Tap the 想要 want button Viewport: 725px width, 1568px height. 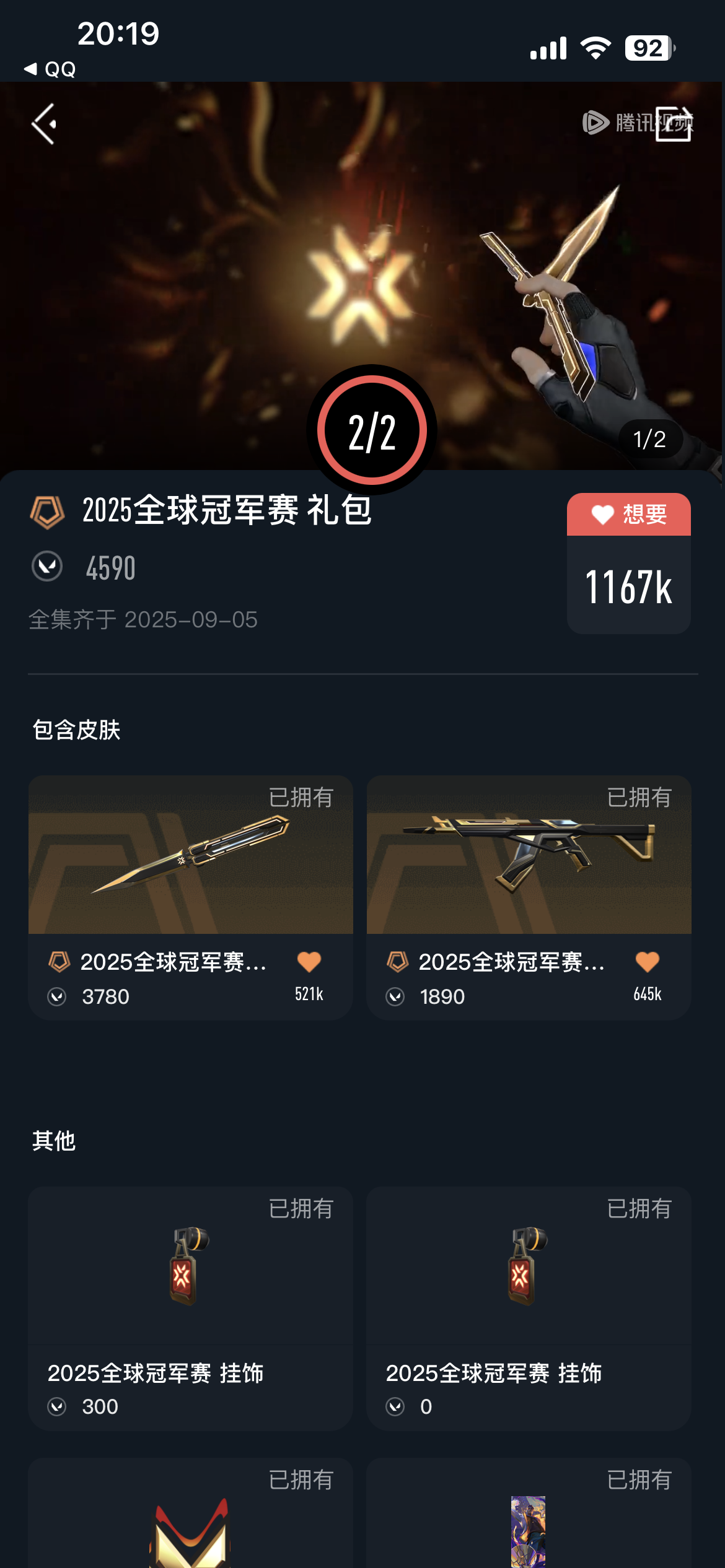point(628,515)
